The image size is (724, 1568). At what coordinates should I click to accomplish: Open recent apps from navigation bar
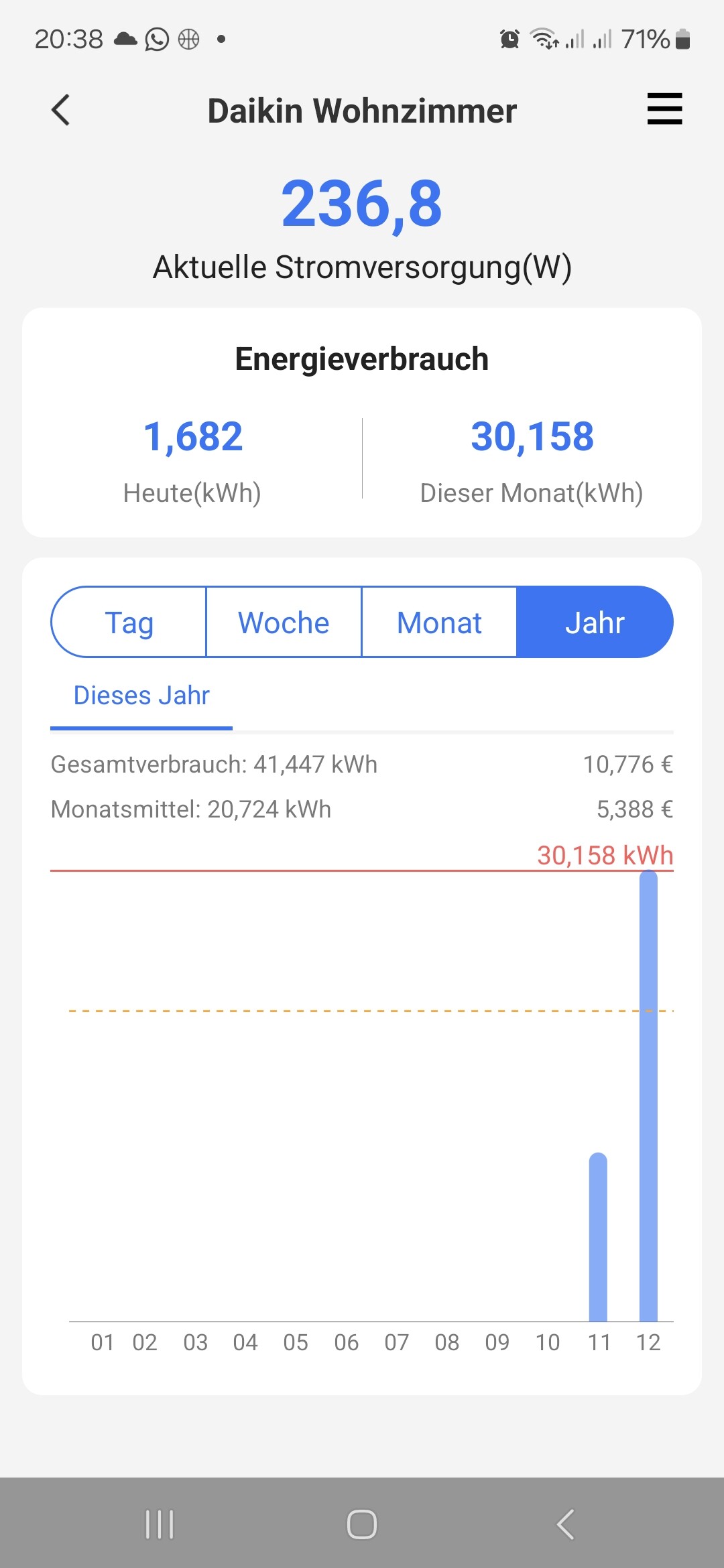pos(160,1524)
